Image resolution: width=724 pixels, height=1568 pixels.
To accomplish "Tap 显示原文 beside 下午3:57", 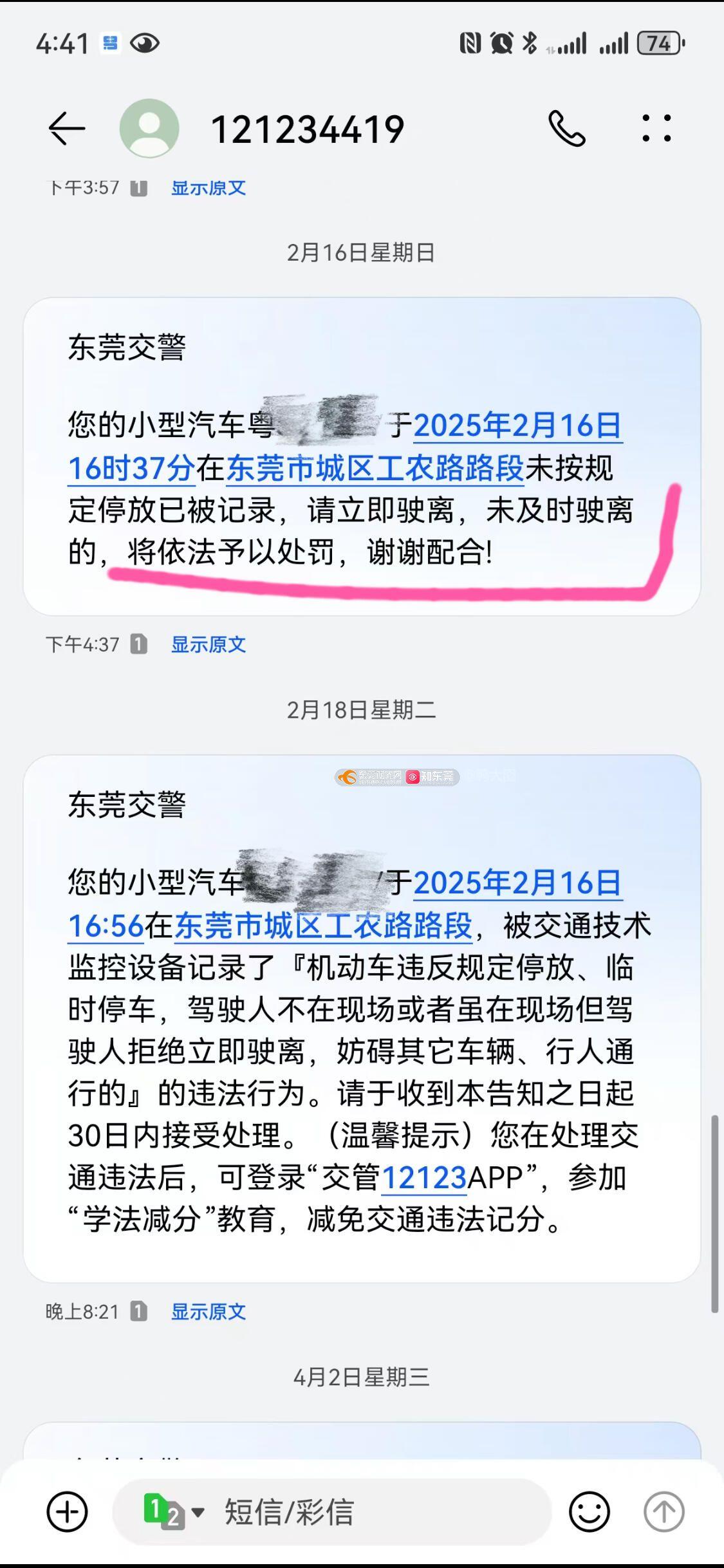I will (208, 188).
